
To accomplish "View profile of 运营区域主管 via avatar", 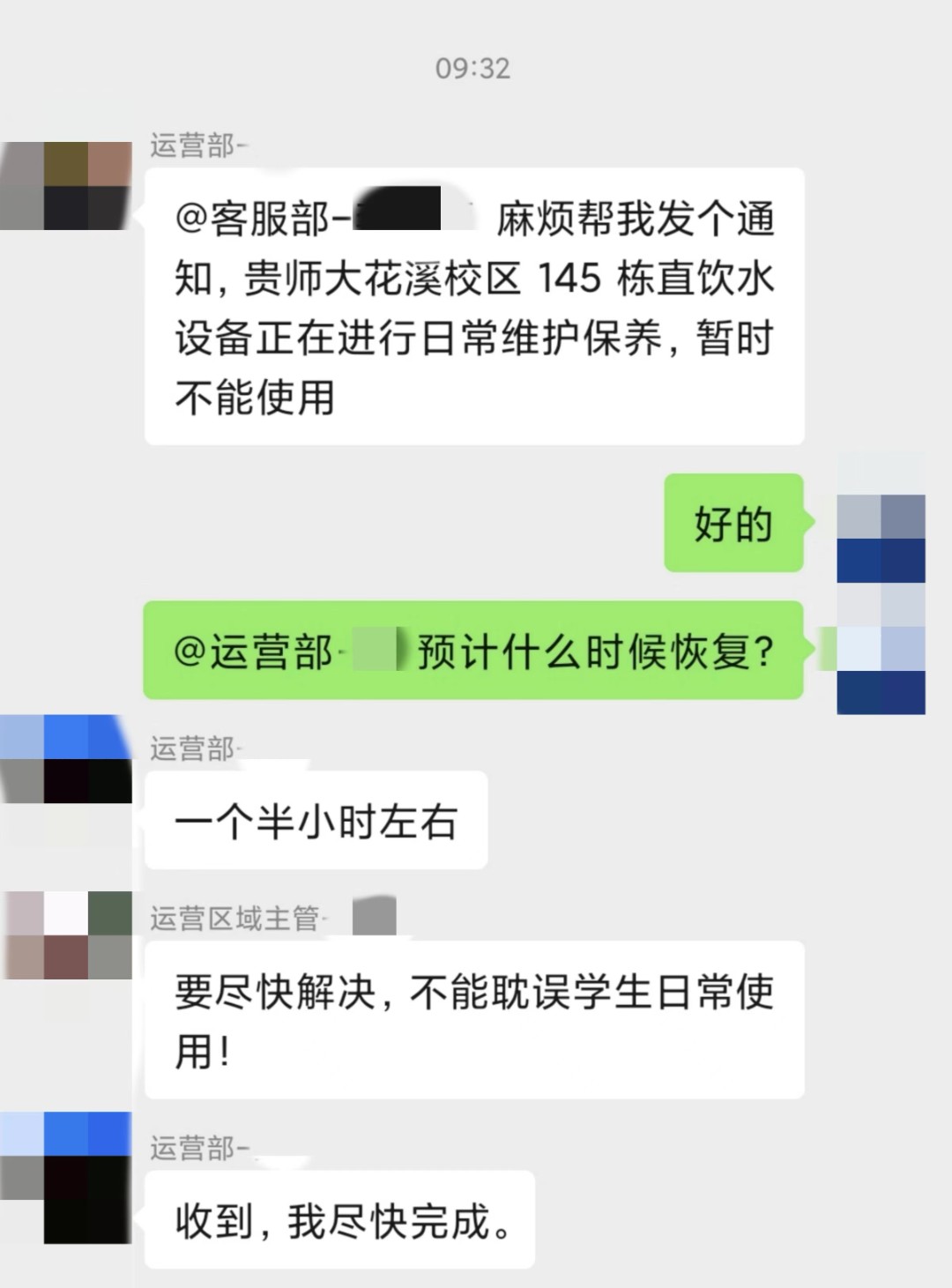I will tap(66, 934).
